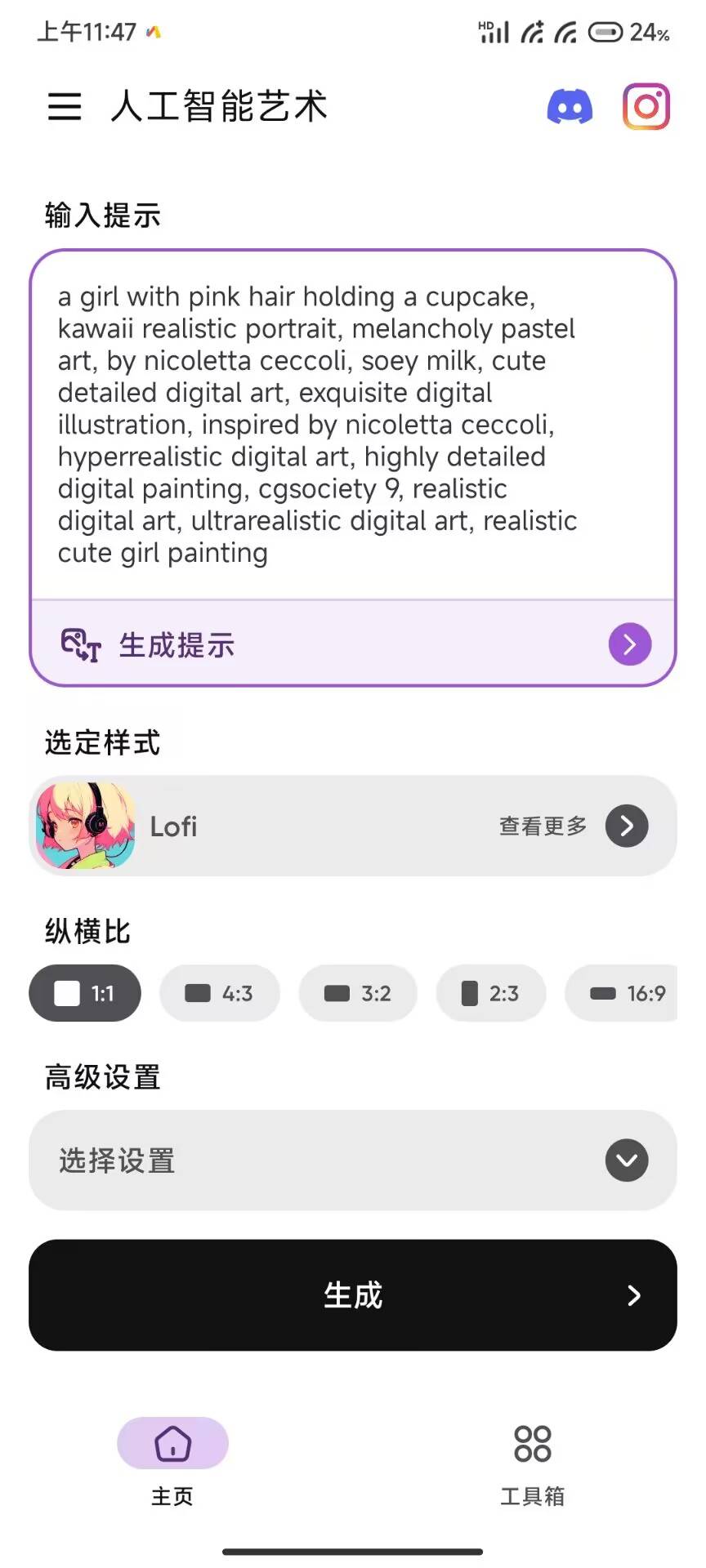Tap the prompt text input field
This screenshot has height=1568, width=706.
pyautogui.click(x=351, y=425)
